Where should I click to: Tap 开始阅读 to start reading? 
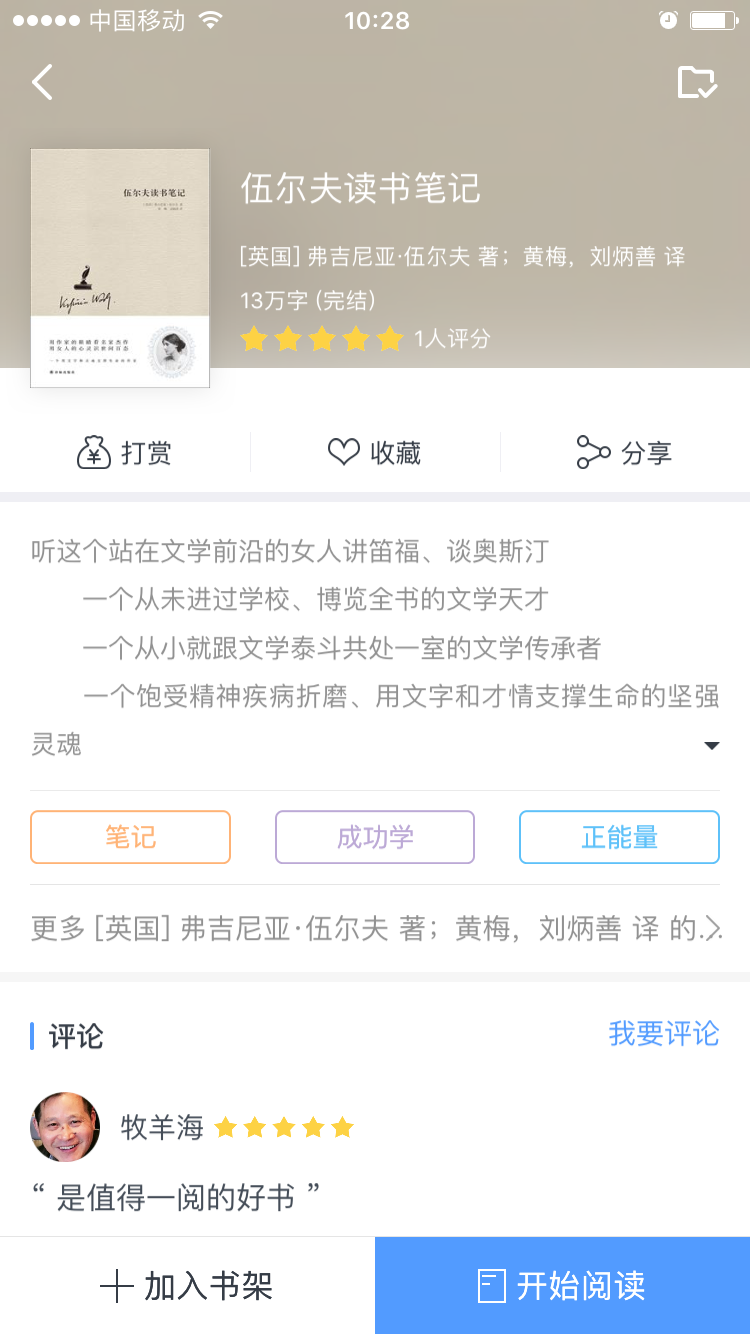point(561,1286)
